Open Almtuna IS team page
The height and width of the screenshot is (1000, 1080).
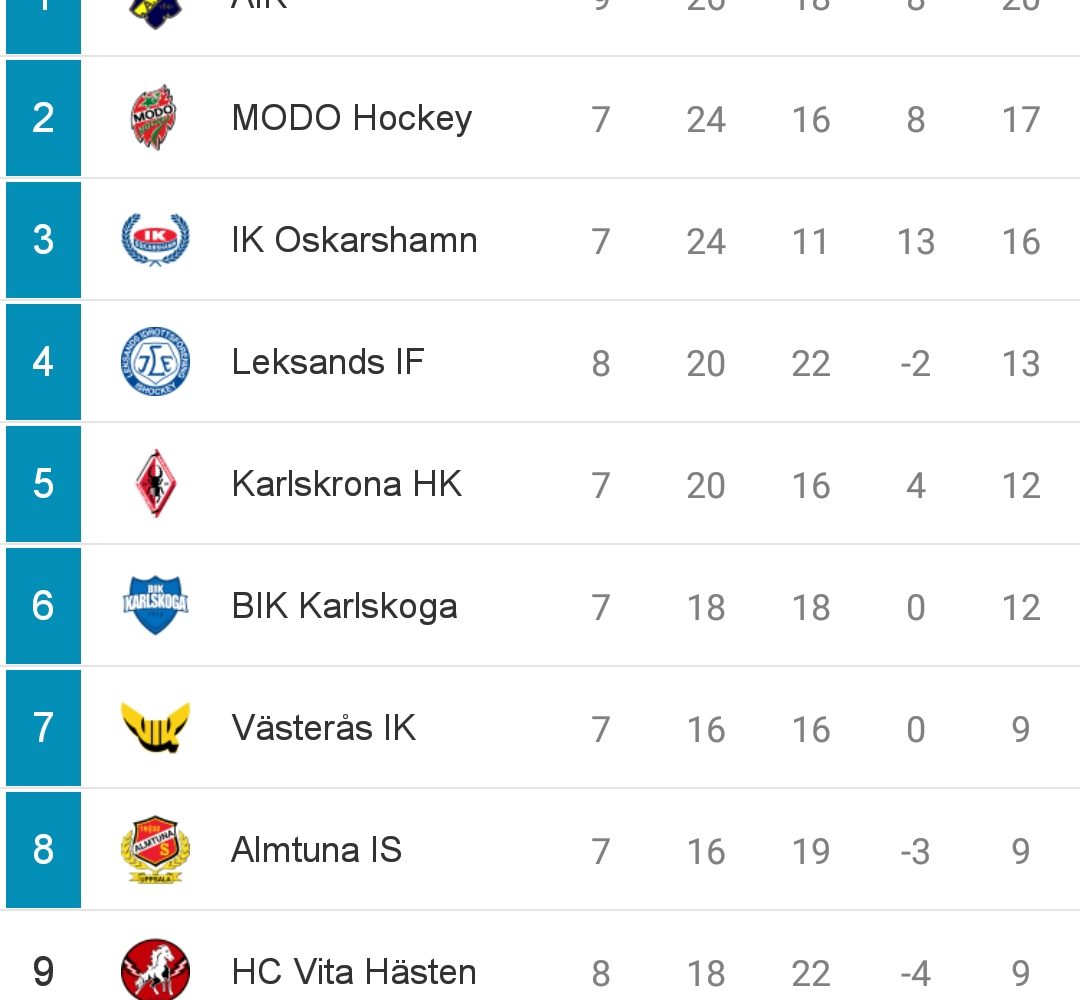316,850
